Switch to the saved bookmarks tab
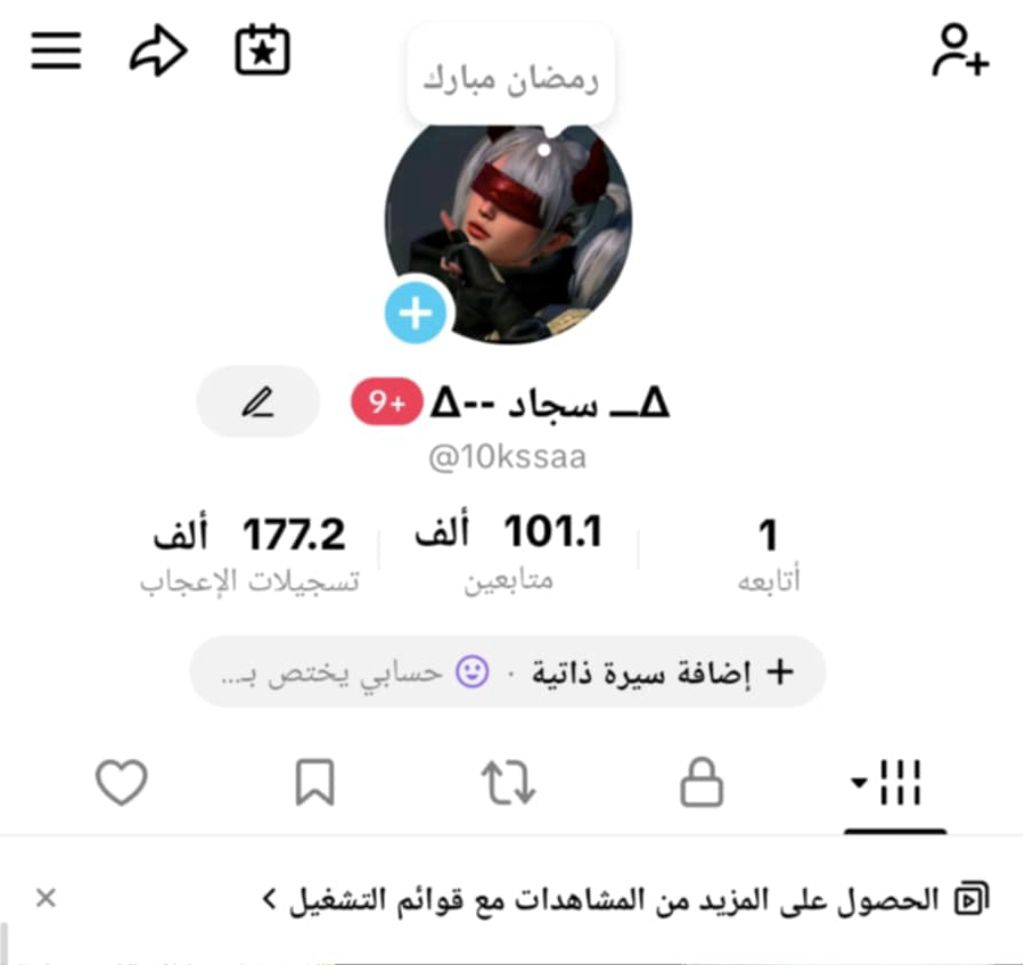 pos(315,783)
